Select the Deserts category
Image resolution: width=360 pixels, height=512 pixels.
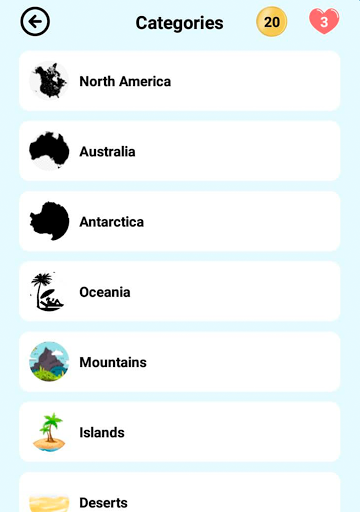[180, 492]
